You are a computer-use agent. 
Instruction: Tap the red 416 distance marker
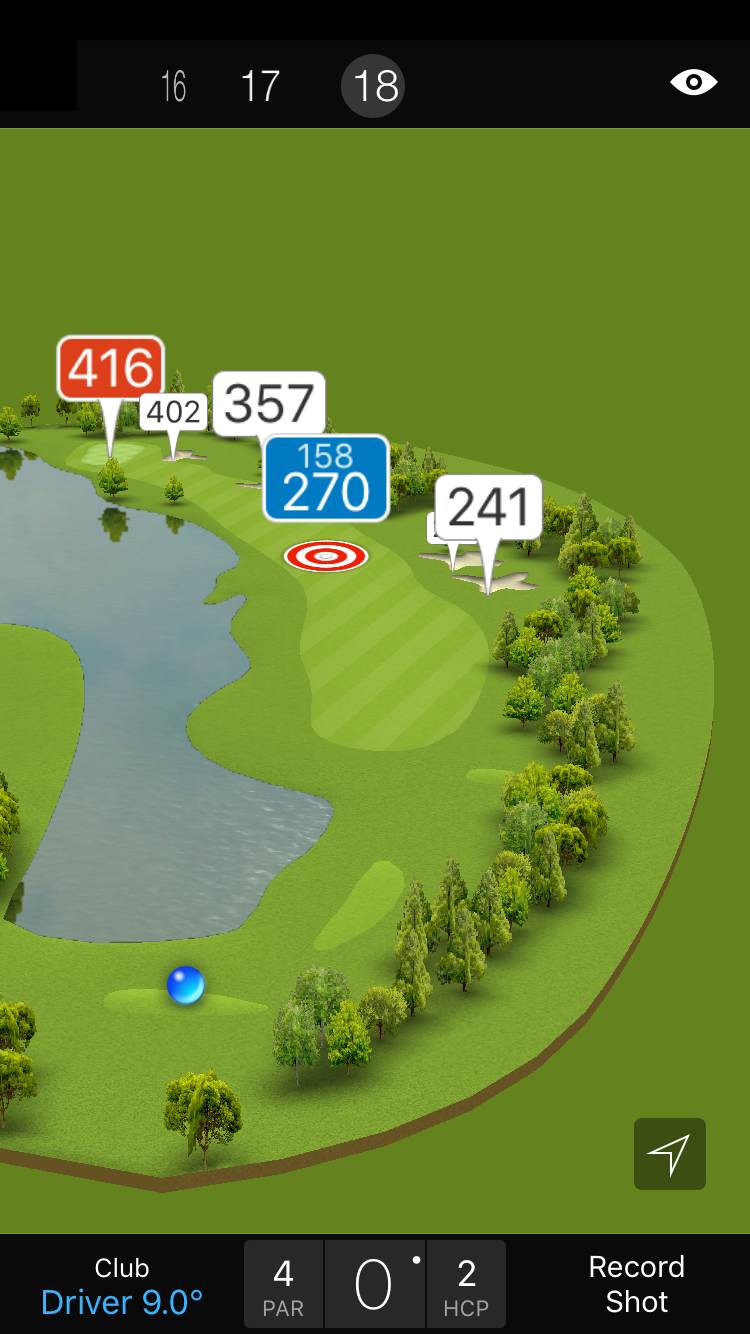pos(110,368)
